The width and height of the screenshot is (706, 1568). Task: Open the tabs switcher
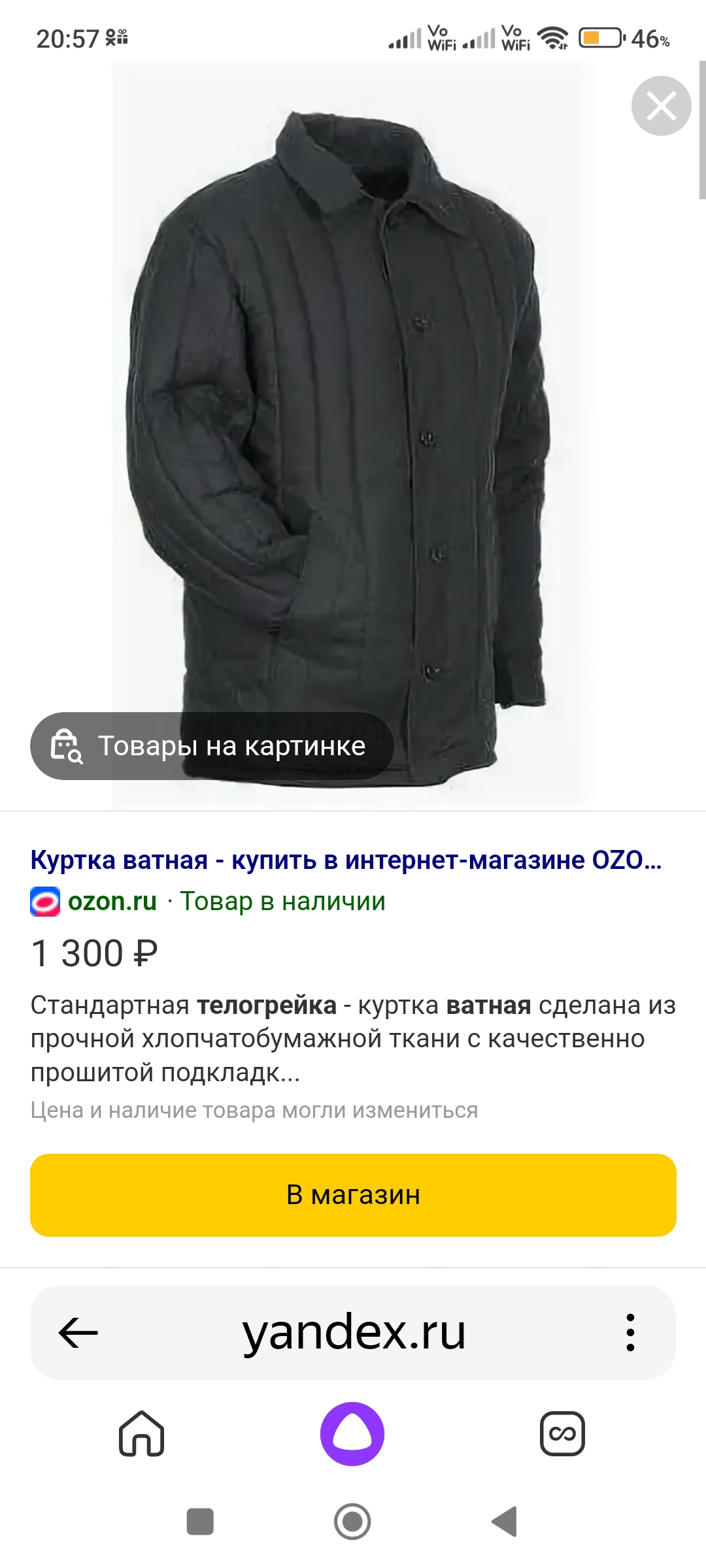click(x=562, y=1434)
